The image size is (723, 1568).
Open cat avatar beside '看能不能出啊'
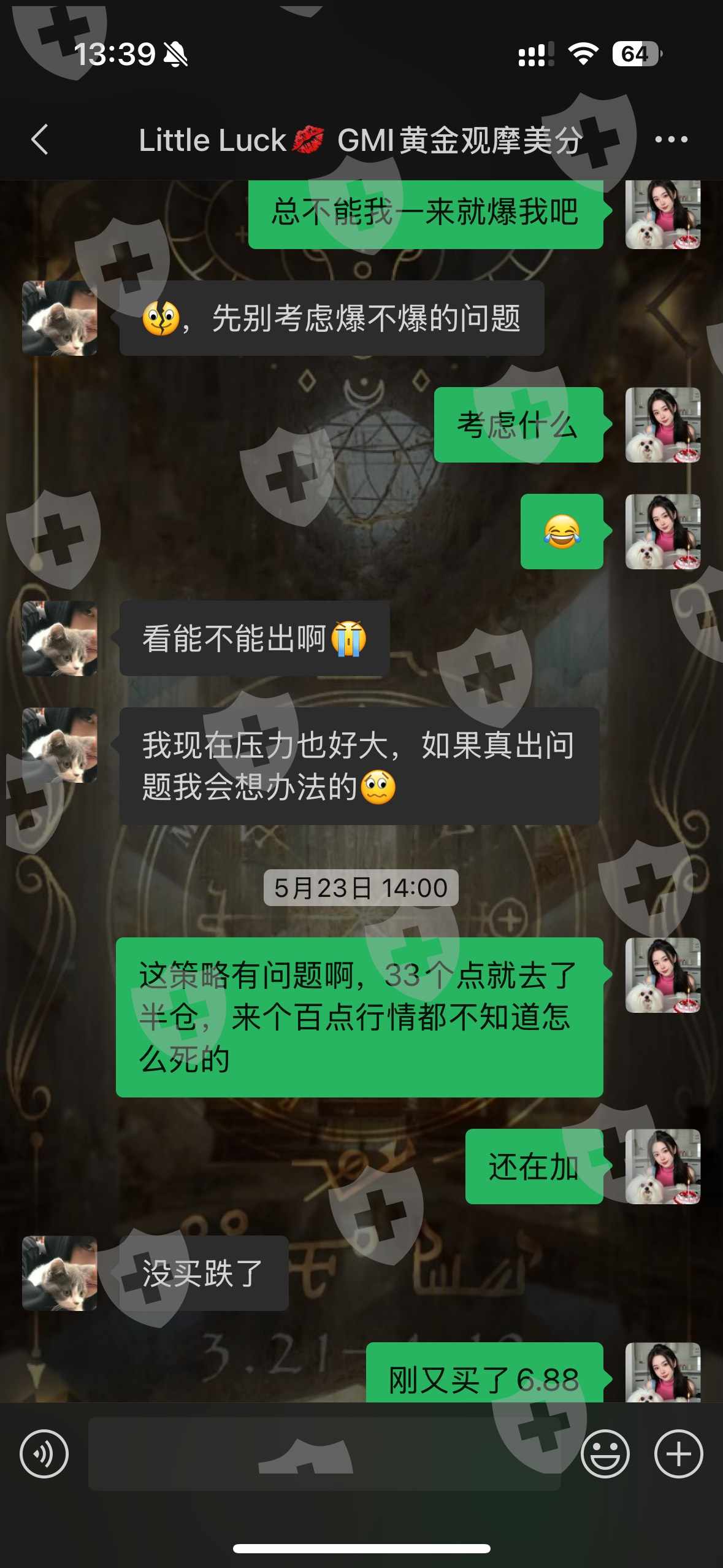pyautogui.click(x=59, y=639)
